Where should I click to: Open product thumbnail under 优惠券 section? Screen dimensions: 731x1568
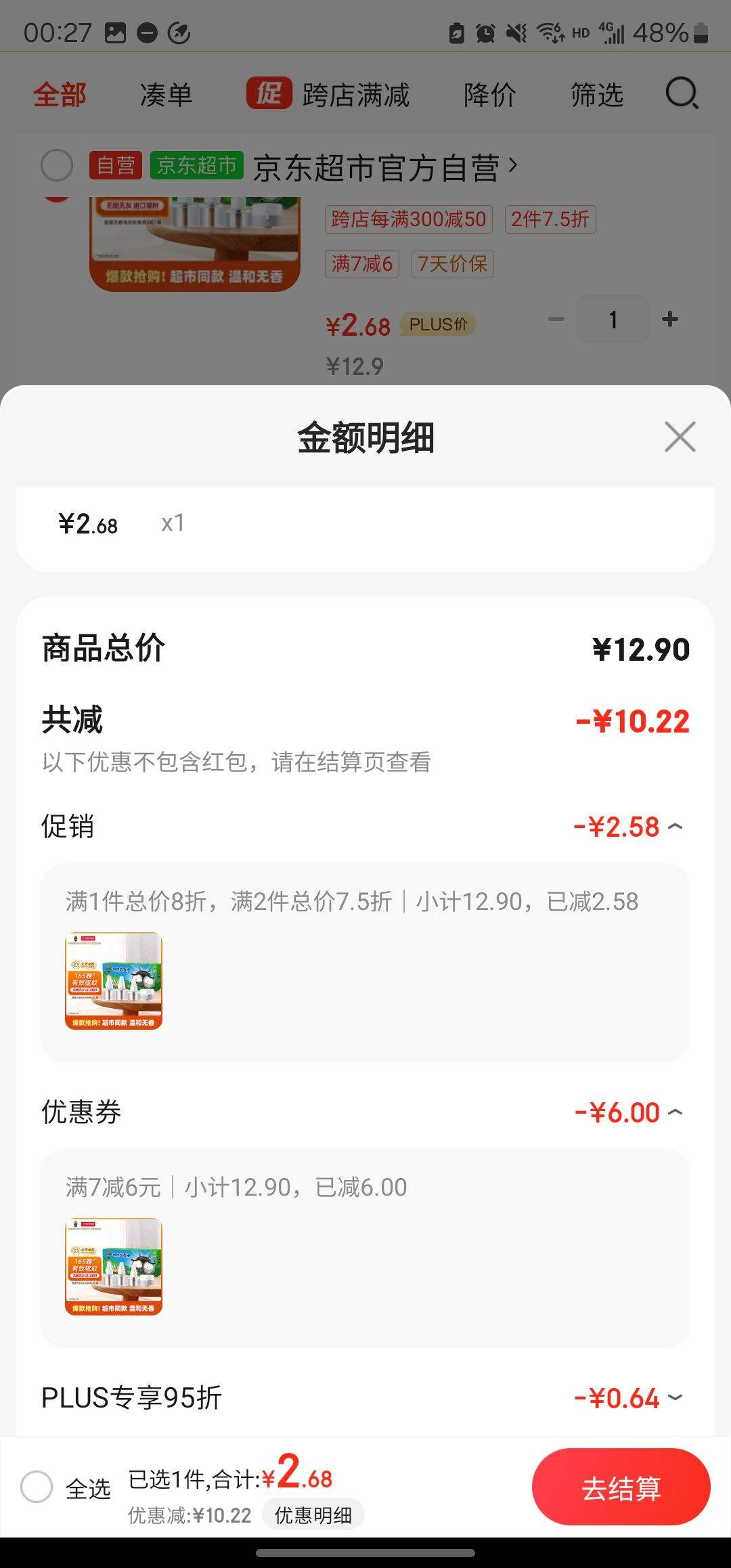(x=114, y=1267)
